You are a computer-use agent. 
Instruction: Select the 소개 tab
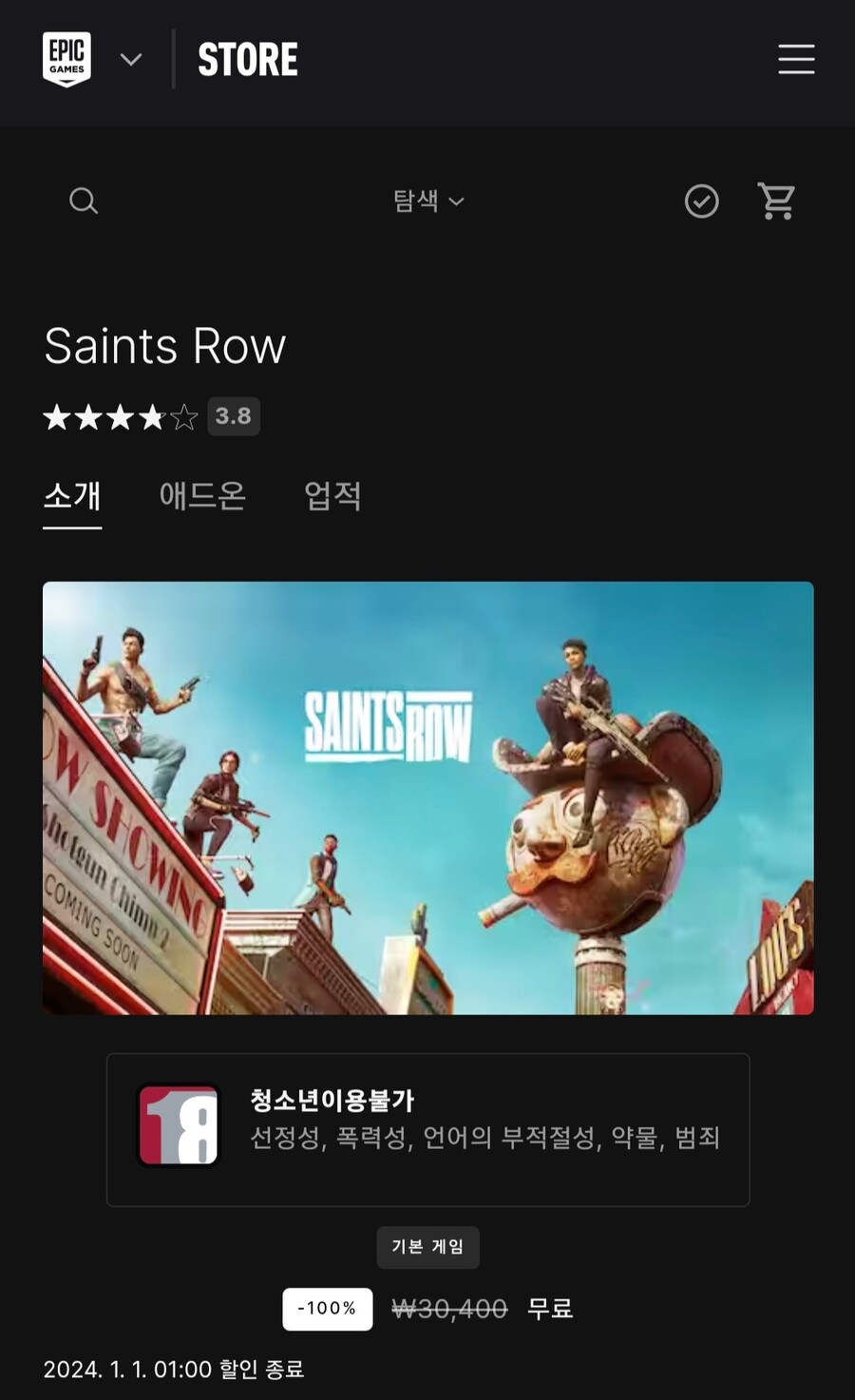[72, 497]
